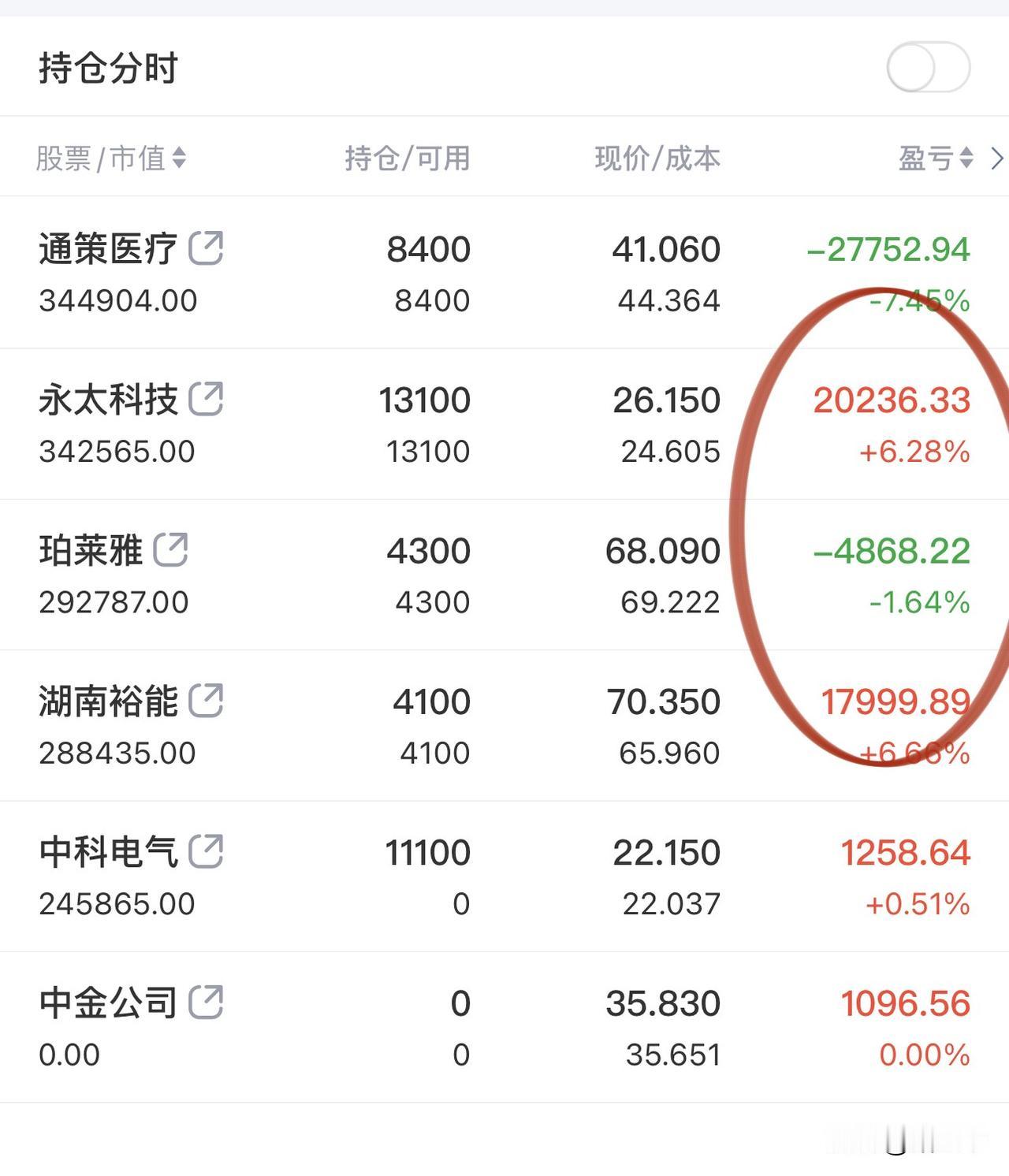Select the 中金公司 stock name

point(106,1002)
